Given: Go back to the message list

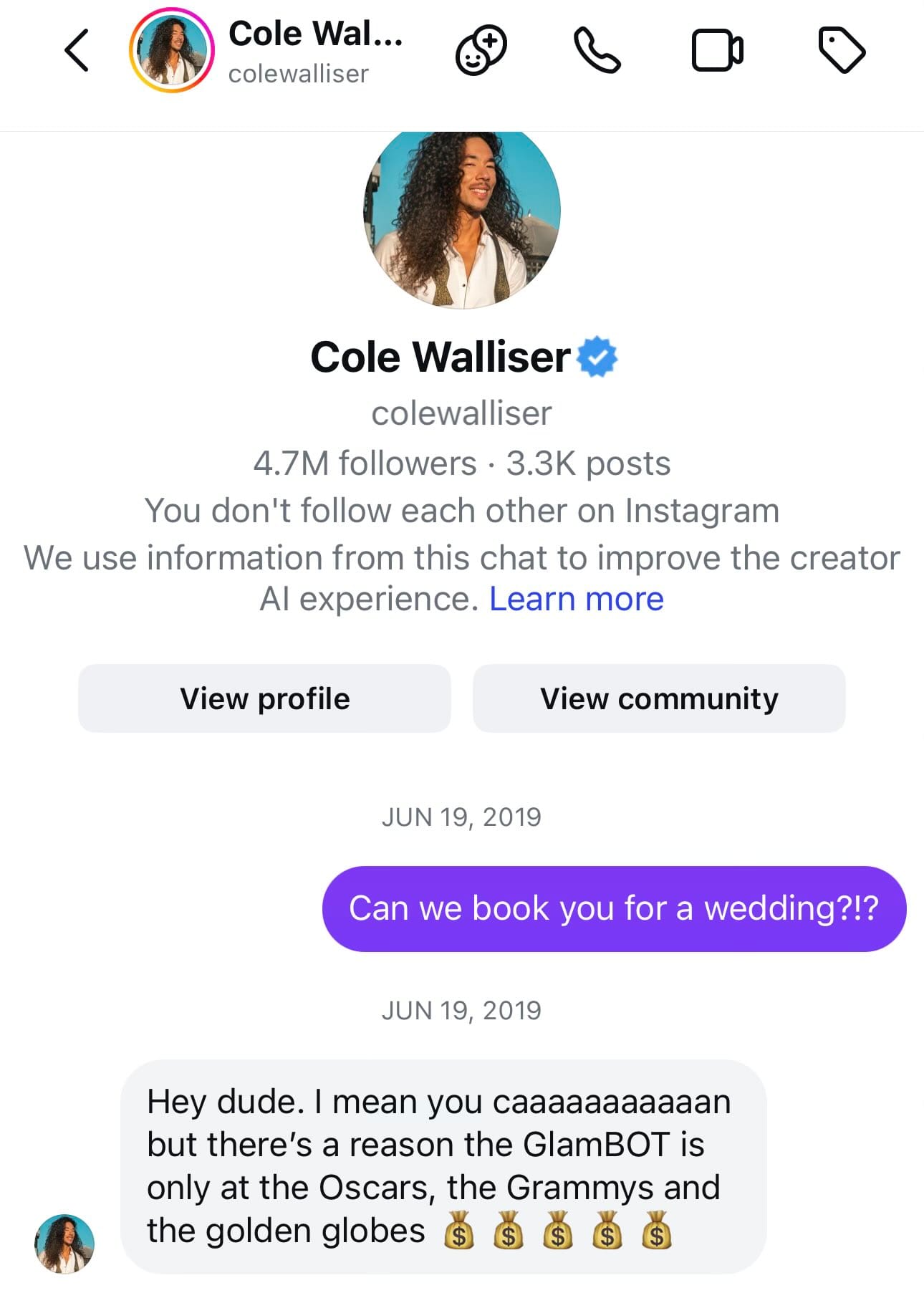Looking at the screenshot, I should pyautogui.click(x=77, y=50).
